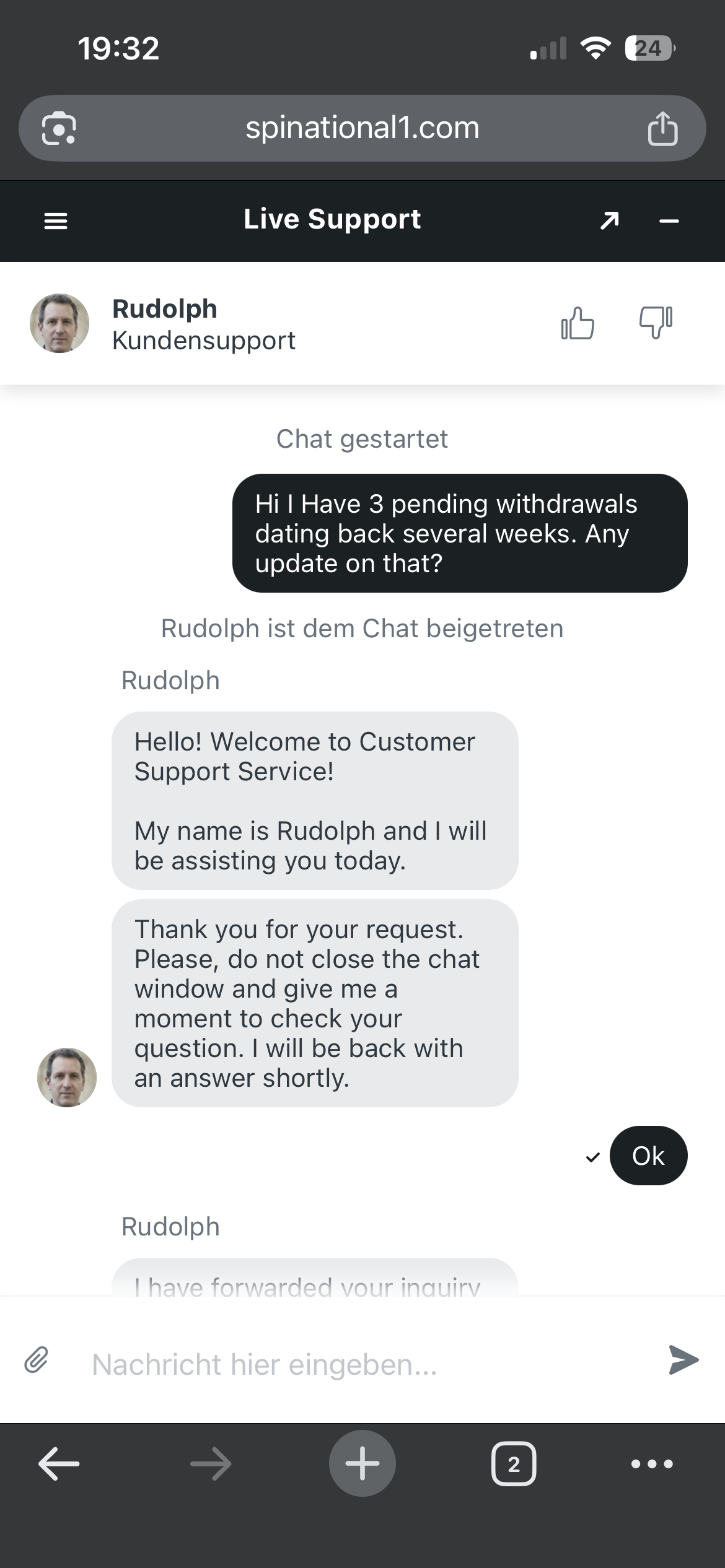Viewport: 725px width, 1568px height.
Task: Send the message with arrow icon
Action: (x=684, y=1360)
